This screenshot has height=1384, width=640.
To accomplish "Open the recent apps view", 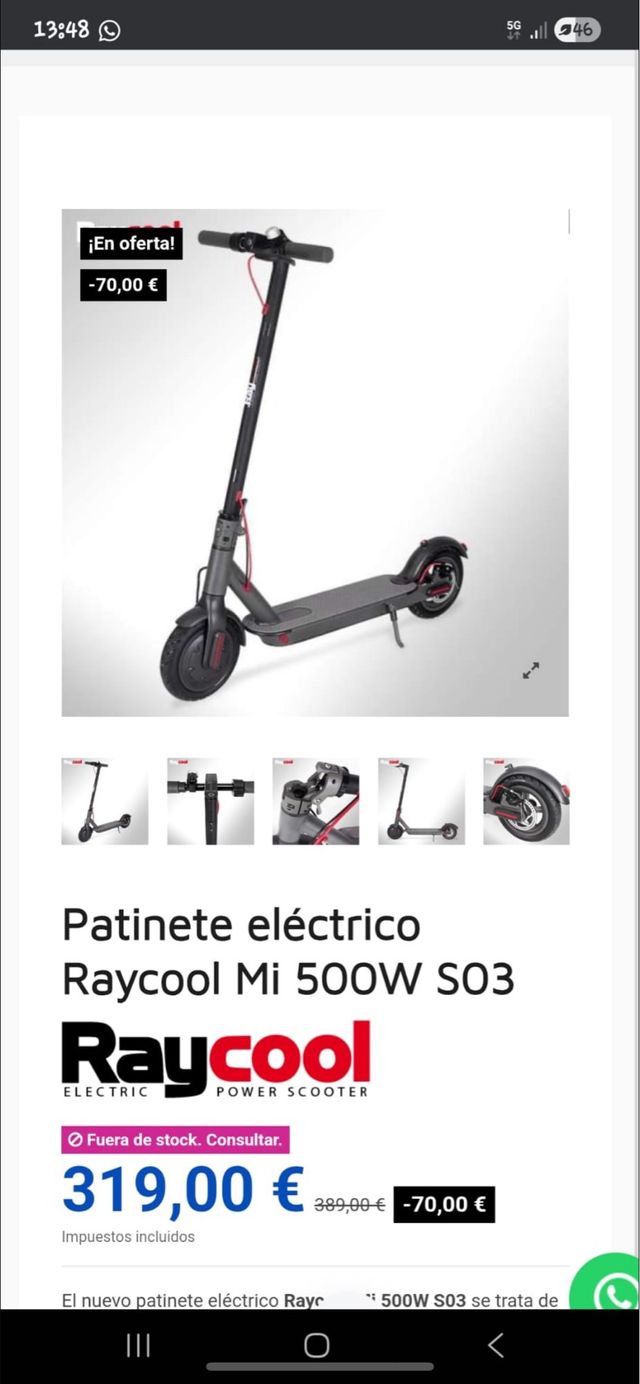I will tap(138, 1345).
